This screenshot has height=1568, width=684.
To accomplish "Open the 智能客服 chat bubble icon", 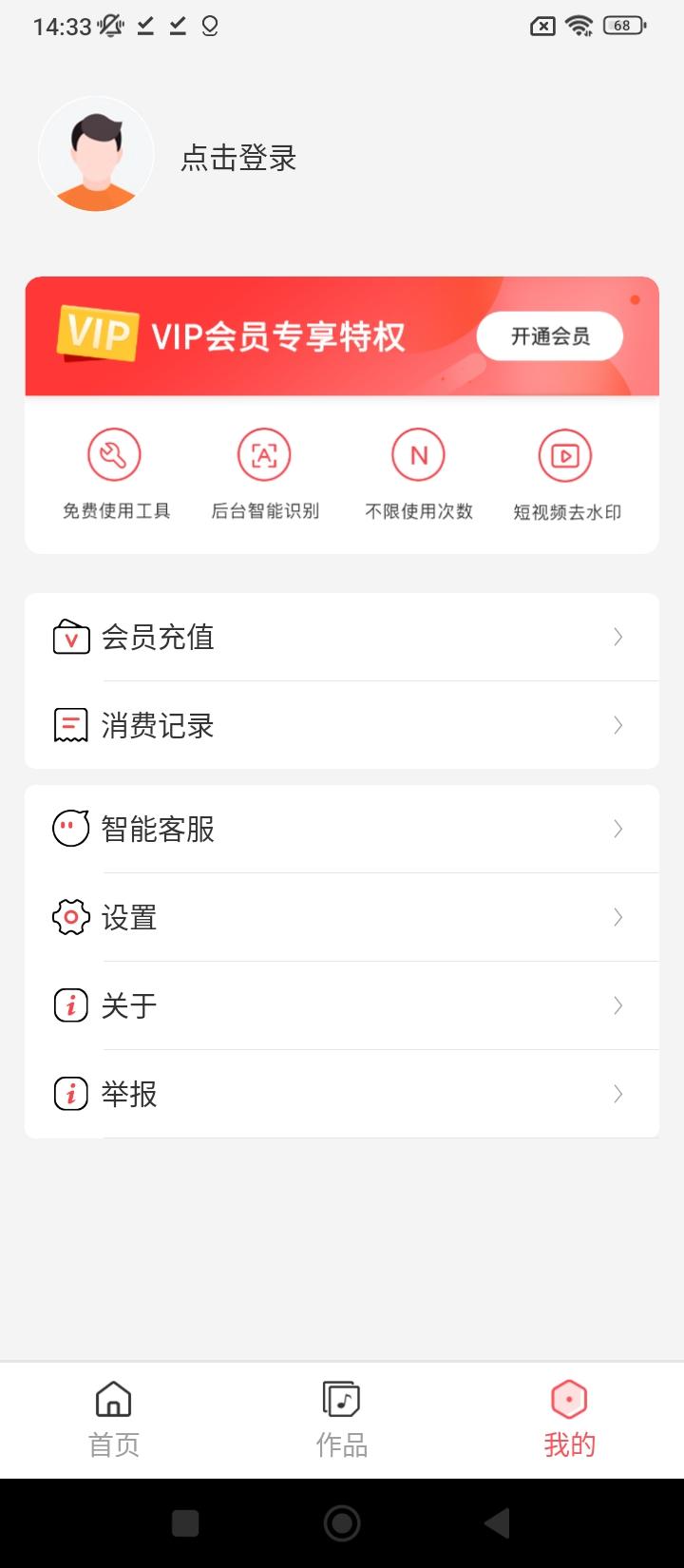I will coord(70,829).
